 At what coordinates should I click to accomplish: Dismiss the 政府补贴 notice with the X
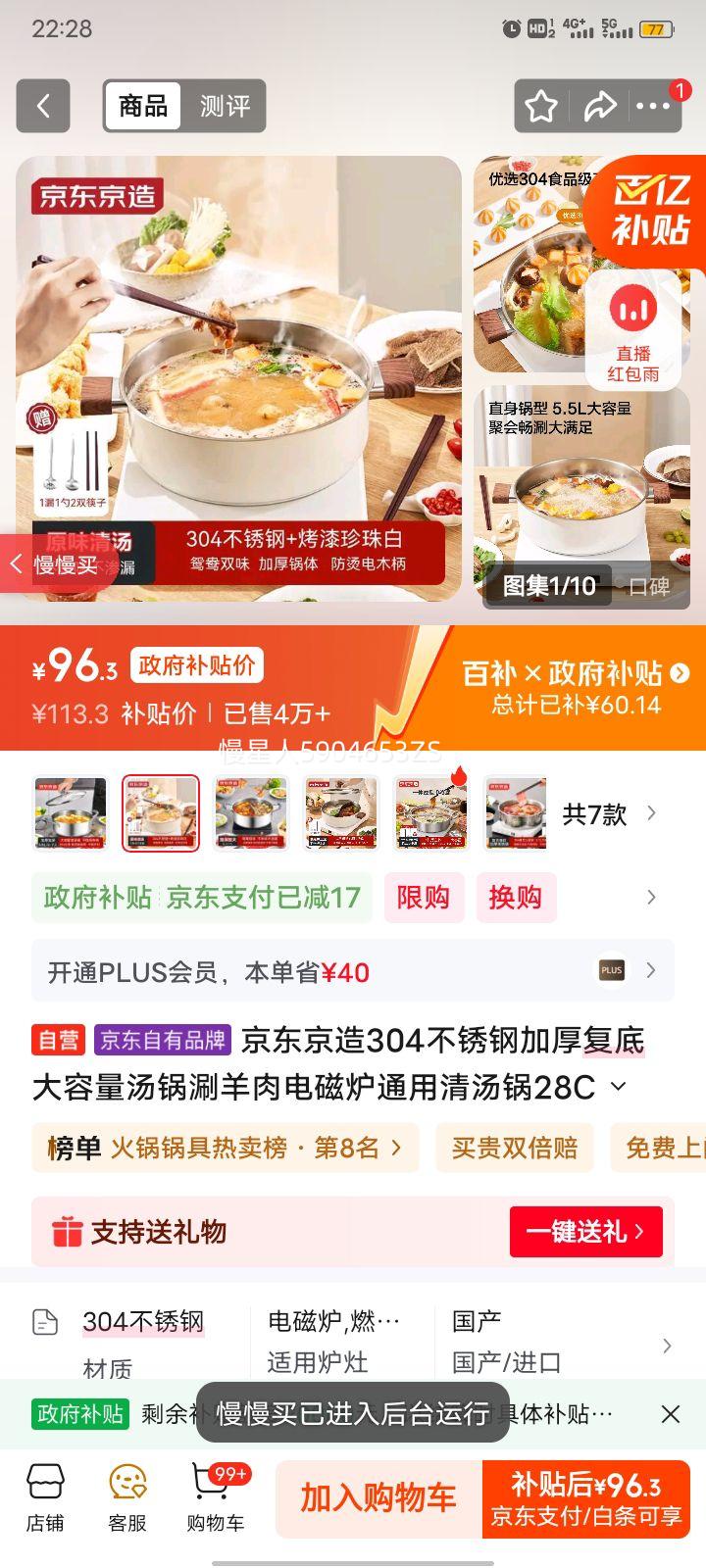[671, 1414]
